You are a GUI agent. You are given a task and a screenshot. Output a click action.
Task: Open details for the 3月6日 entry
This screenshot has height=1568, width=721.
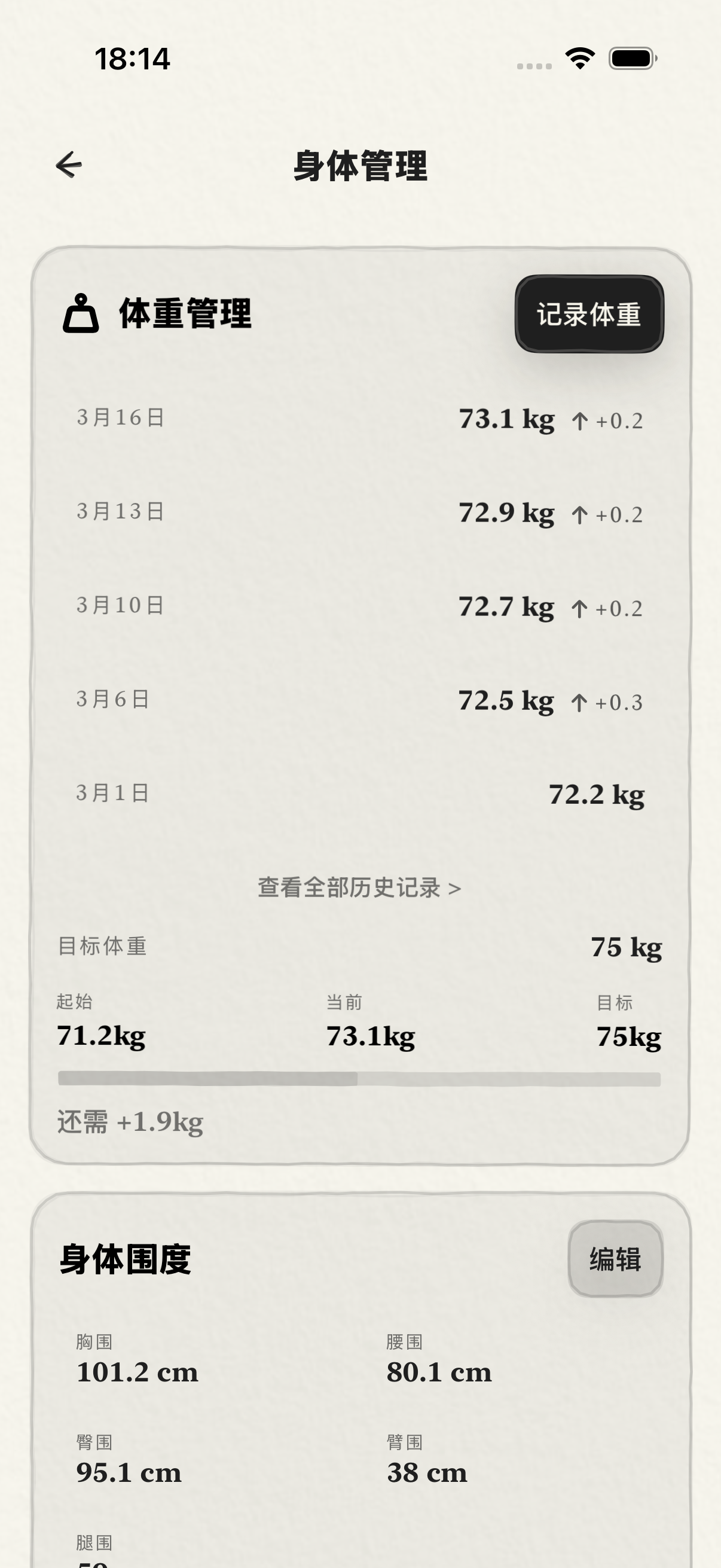tap(359, 700)
